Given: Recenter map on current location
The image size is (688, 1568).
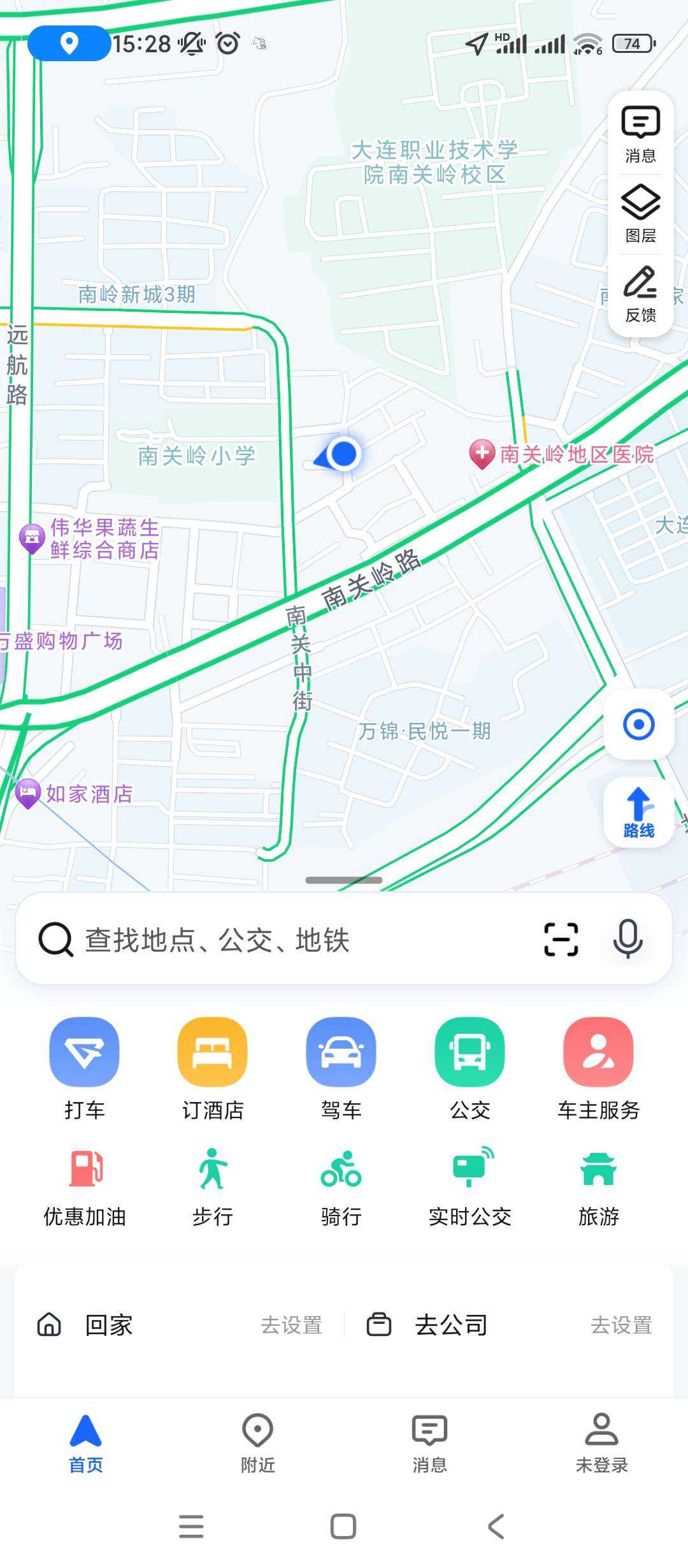Looking at the screenshot, I should pyautogui.click(x=639, y=724).
